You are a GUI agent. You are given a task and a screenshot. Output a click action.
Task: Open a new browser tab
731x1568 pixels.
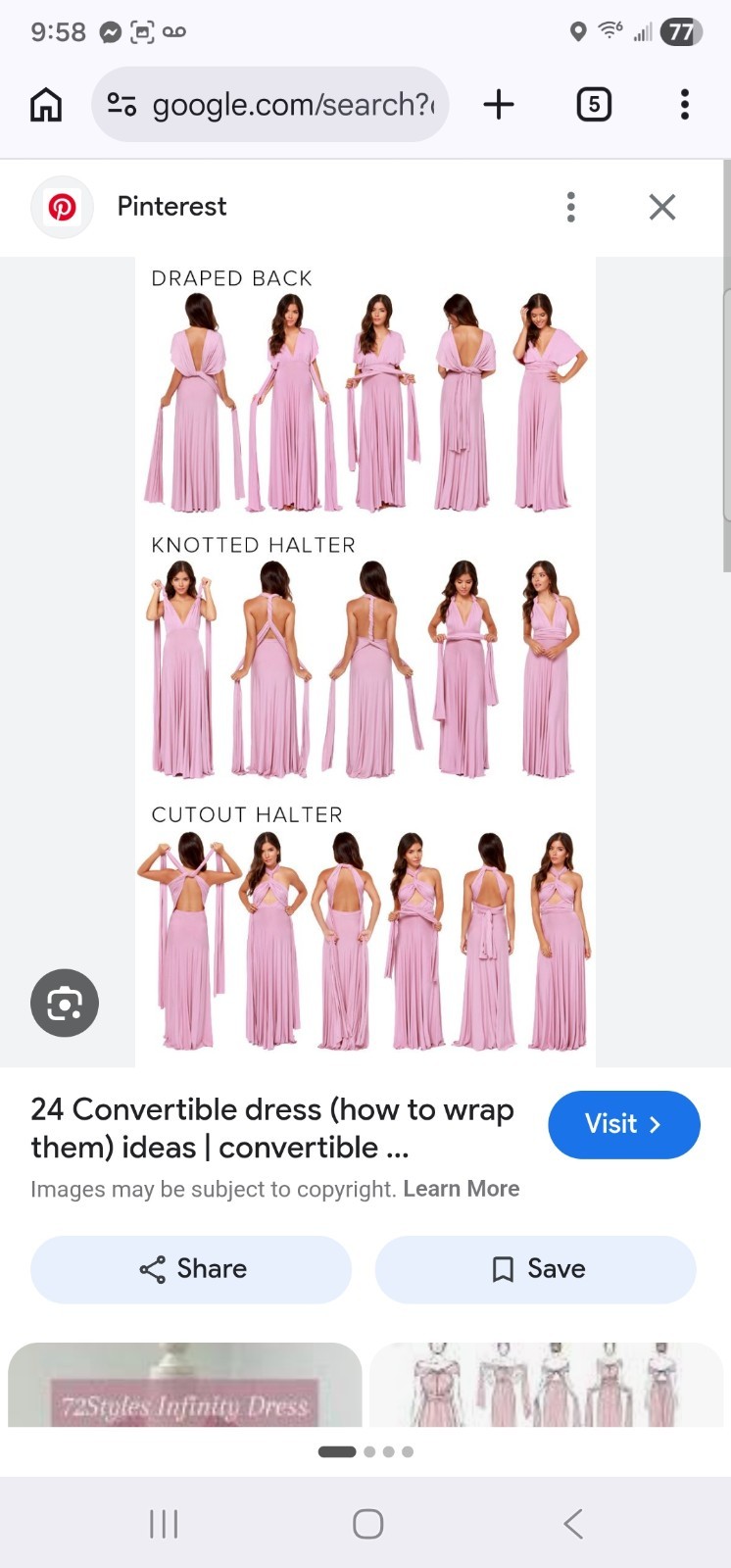(499, 104)
